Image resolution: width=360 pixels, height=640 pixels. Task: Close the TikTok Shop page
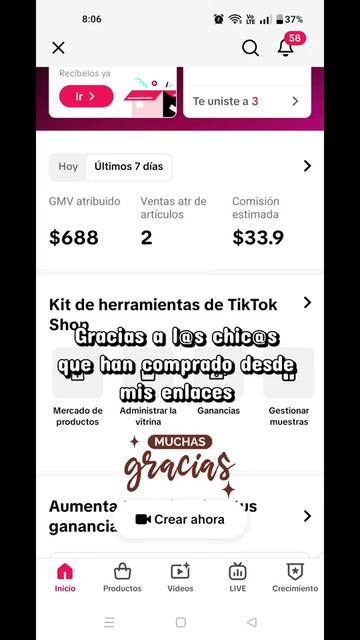[58, 48]
